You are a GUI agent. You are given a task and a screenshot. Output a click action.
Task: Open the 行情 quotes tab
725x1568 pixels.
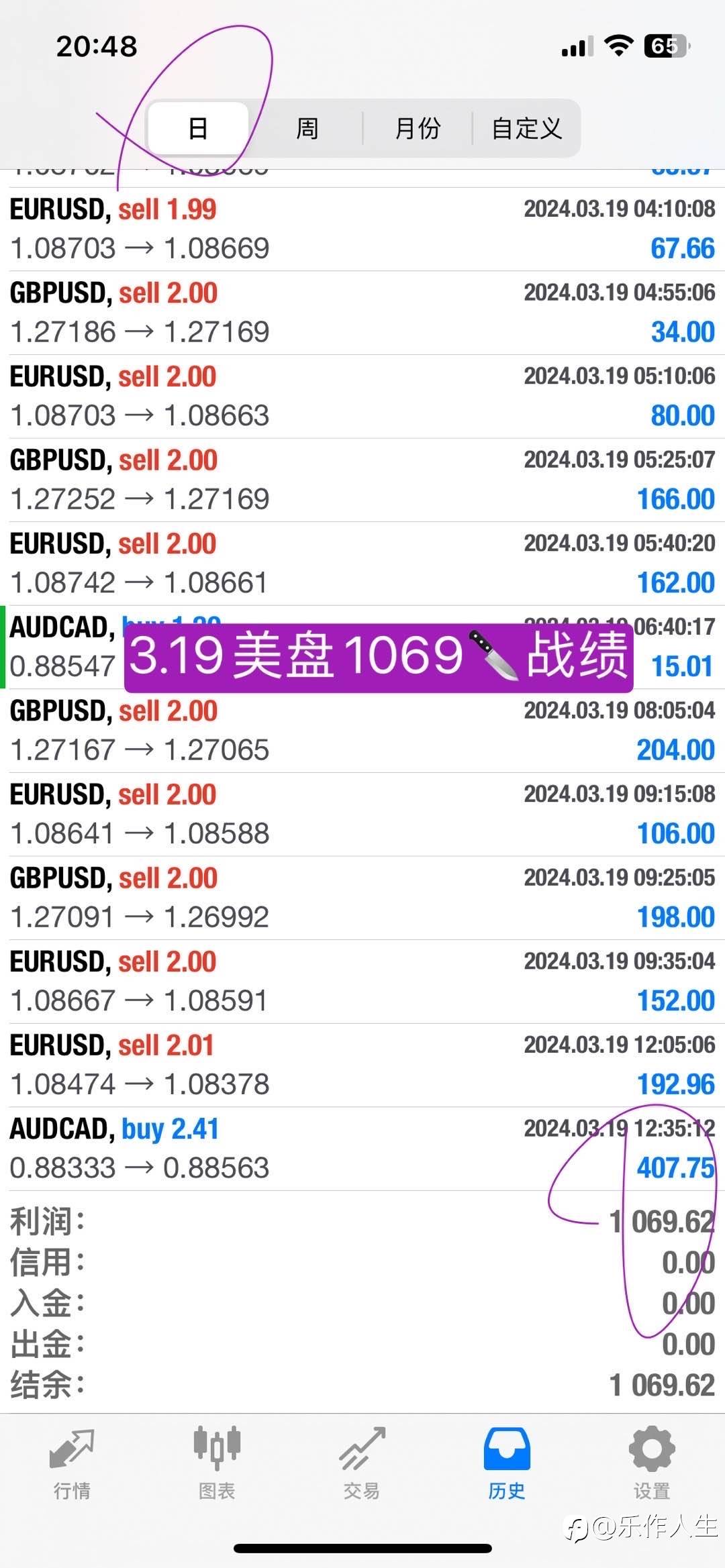pos(72,1464)
